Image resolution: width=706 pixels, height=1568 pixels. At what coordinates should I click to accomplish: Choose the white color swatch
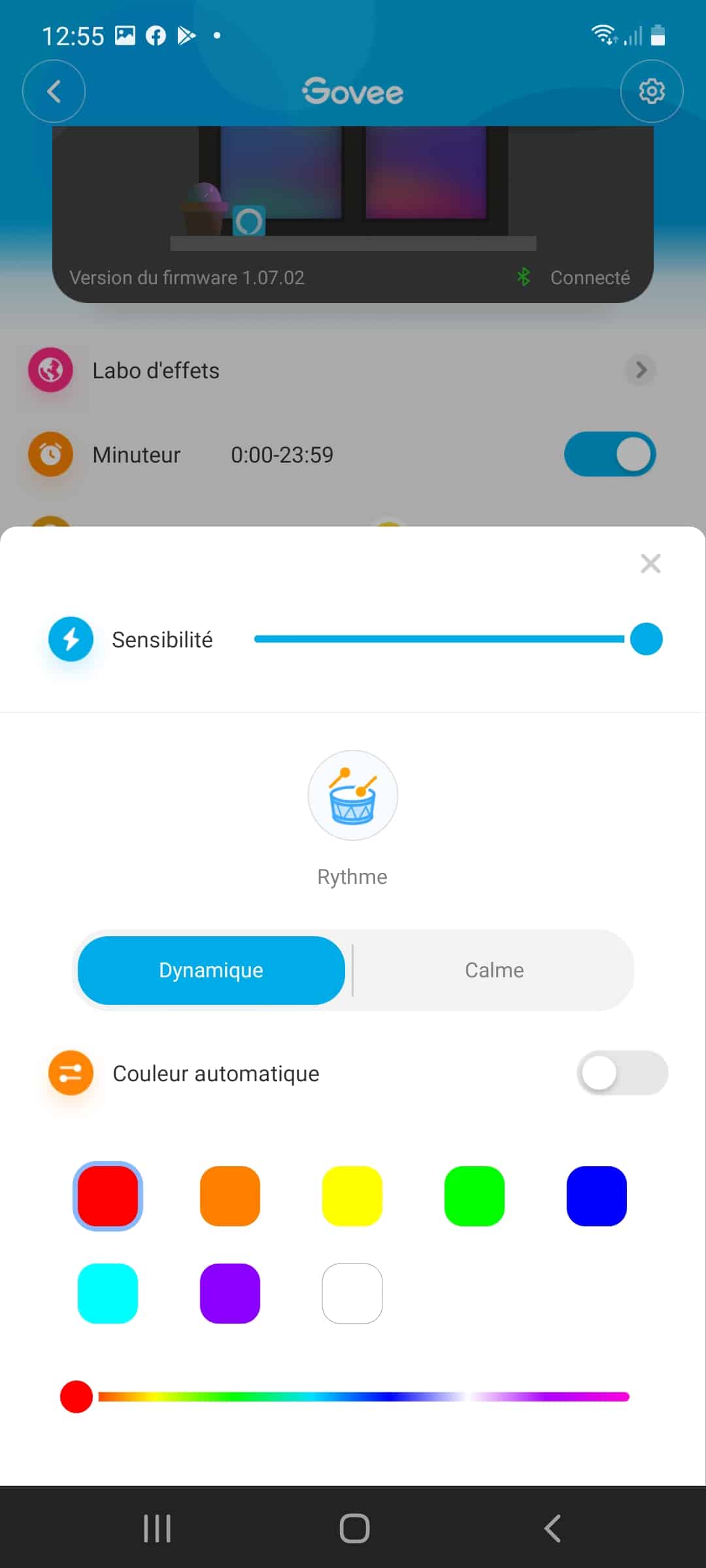click(x=352, y=1294)
